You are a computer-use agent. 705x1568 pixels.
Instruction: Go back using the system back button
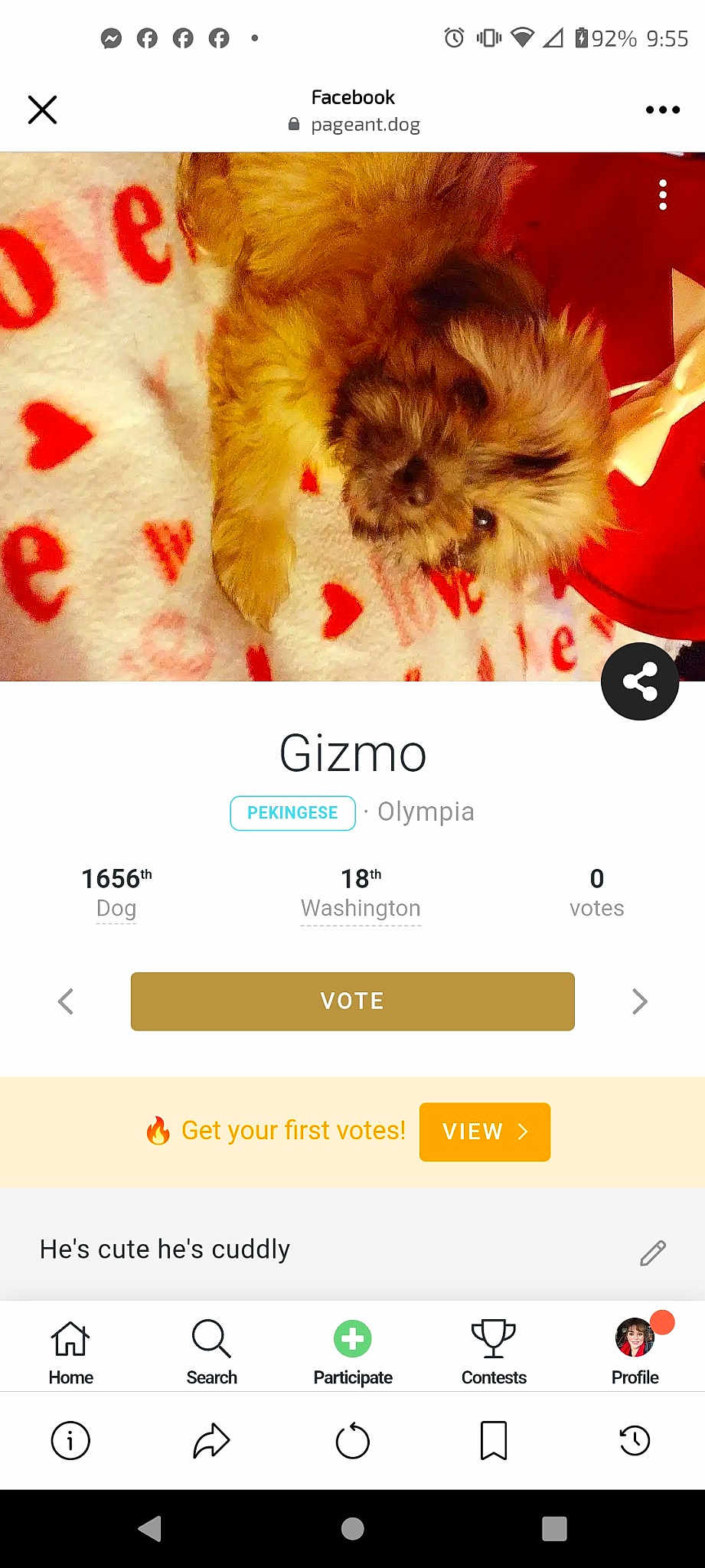click(150, 1529)
